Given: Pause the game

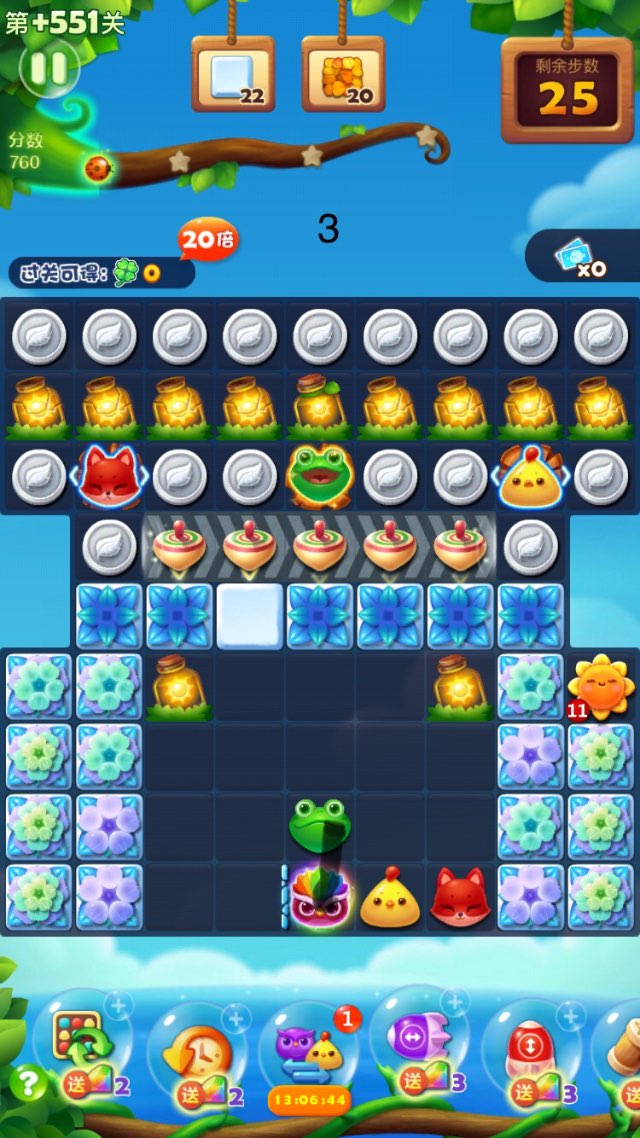Looking at the screenshot, I should point(48,68).
